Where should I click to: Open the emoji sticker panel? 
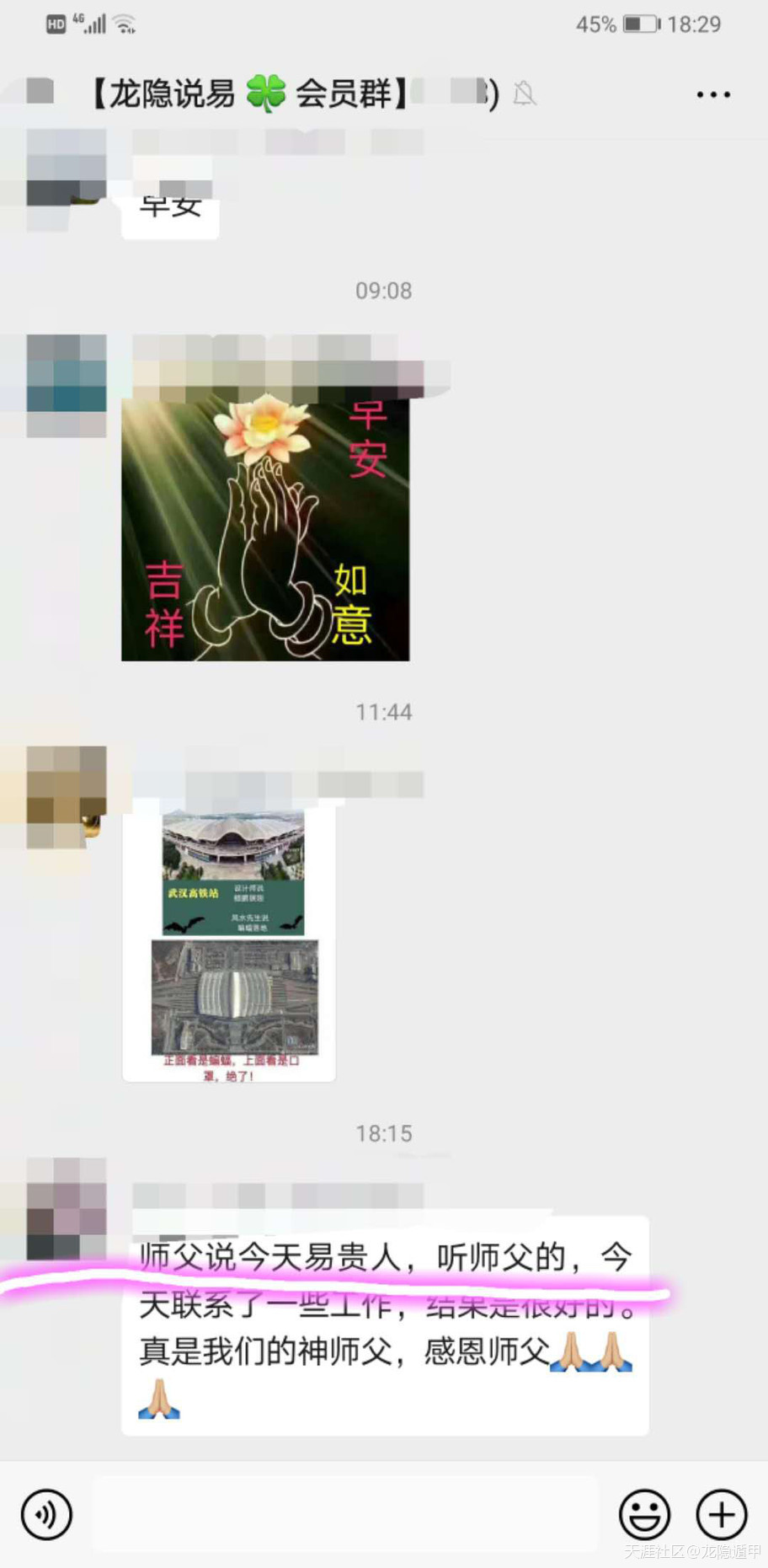pos(644,1514)
